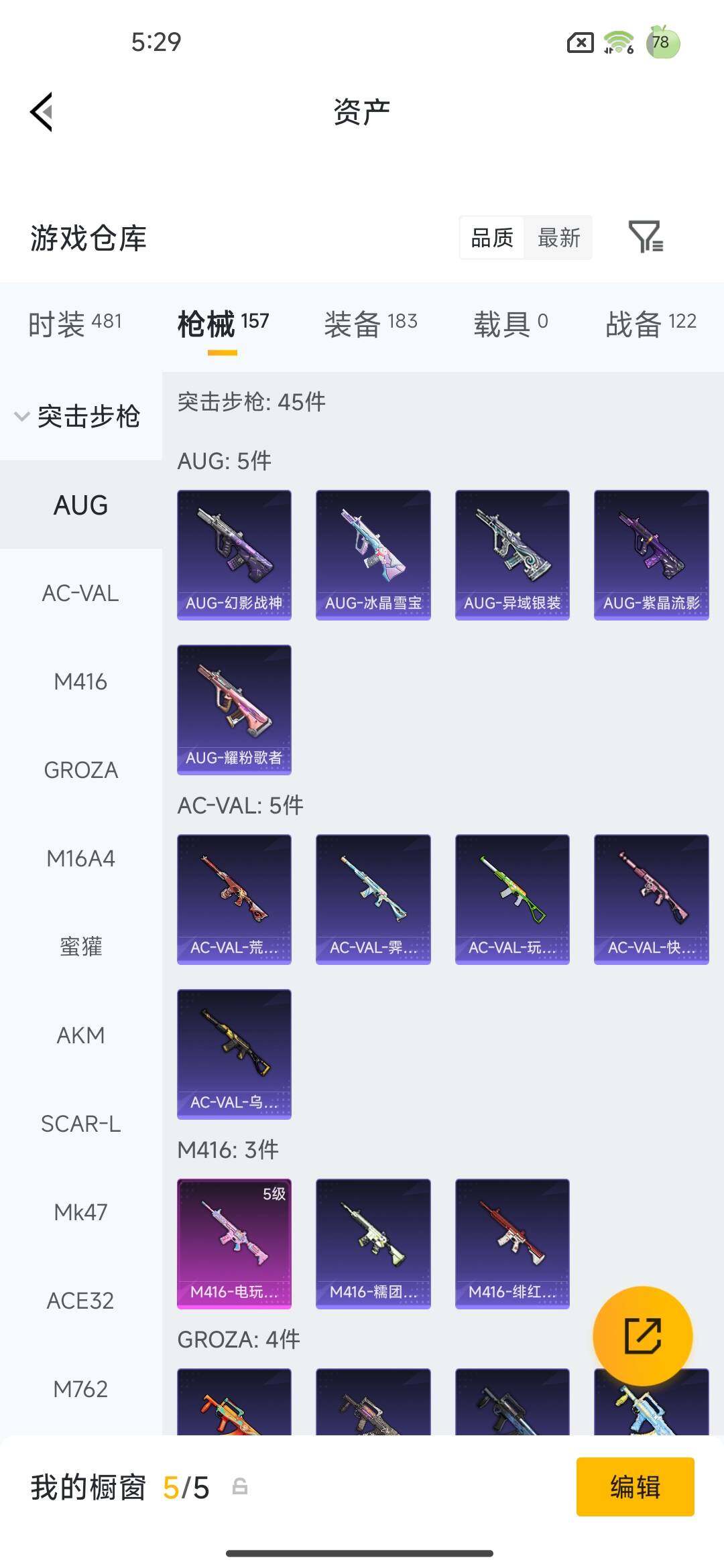Switch to the 时装 tab
724x1568 pixels.
(74, 324)
